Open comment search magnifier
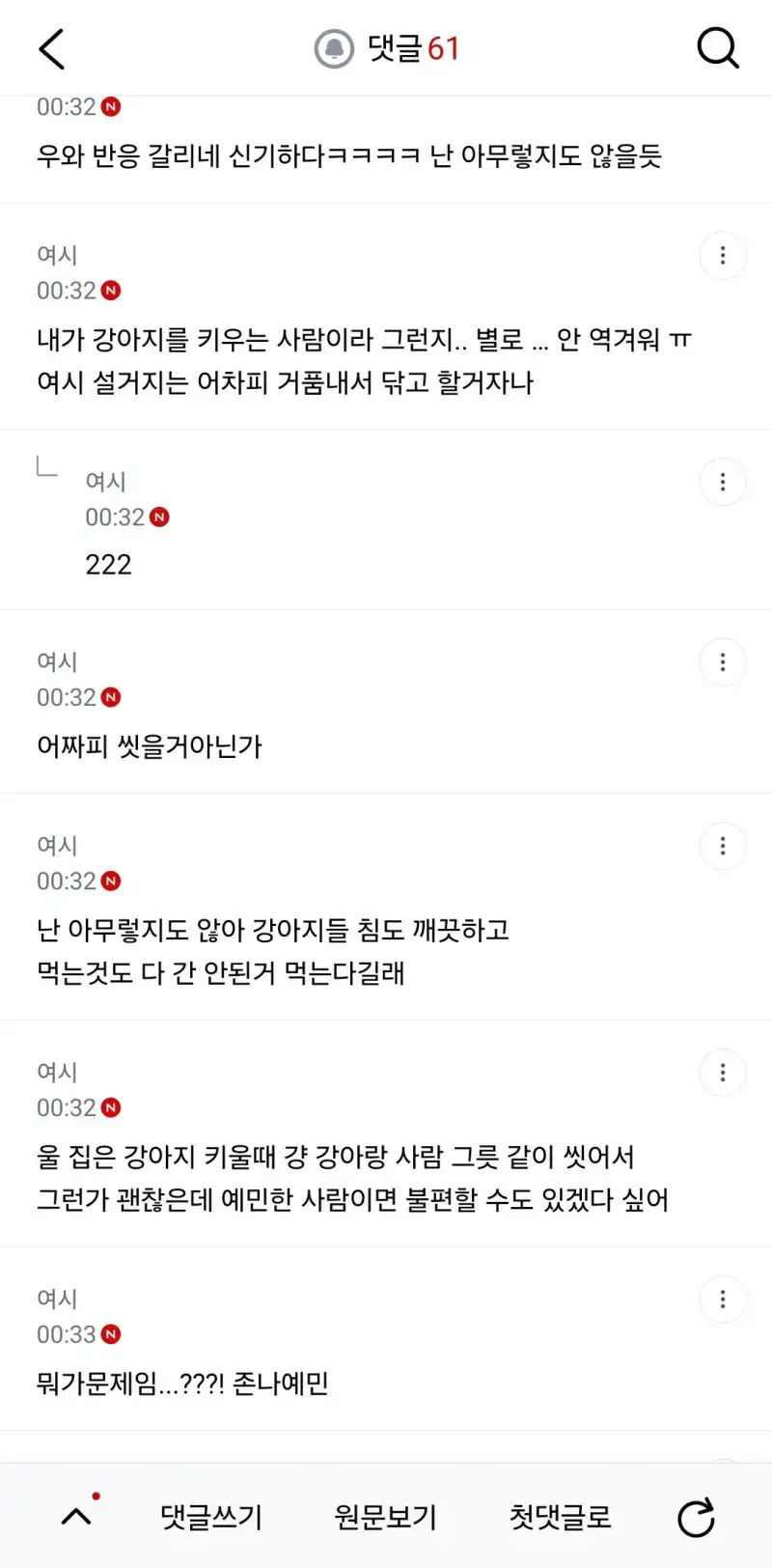 (x=718, y=47)
